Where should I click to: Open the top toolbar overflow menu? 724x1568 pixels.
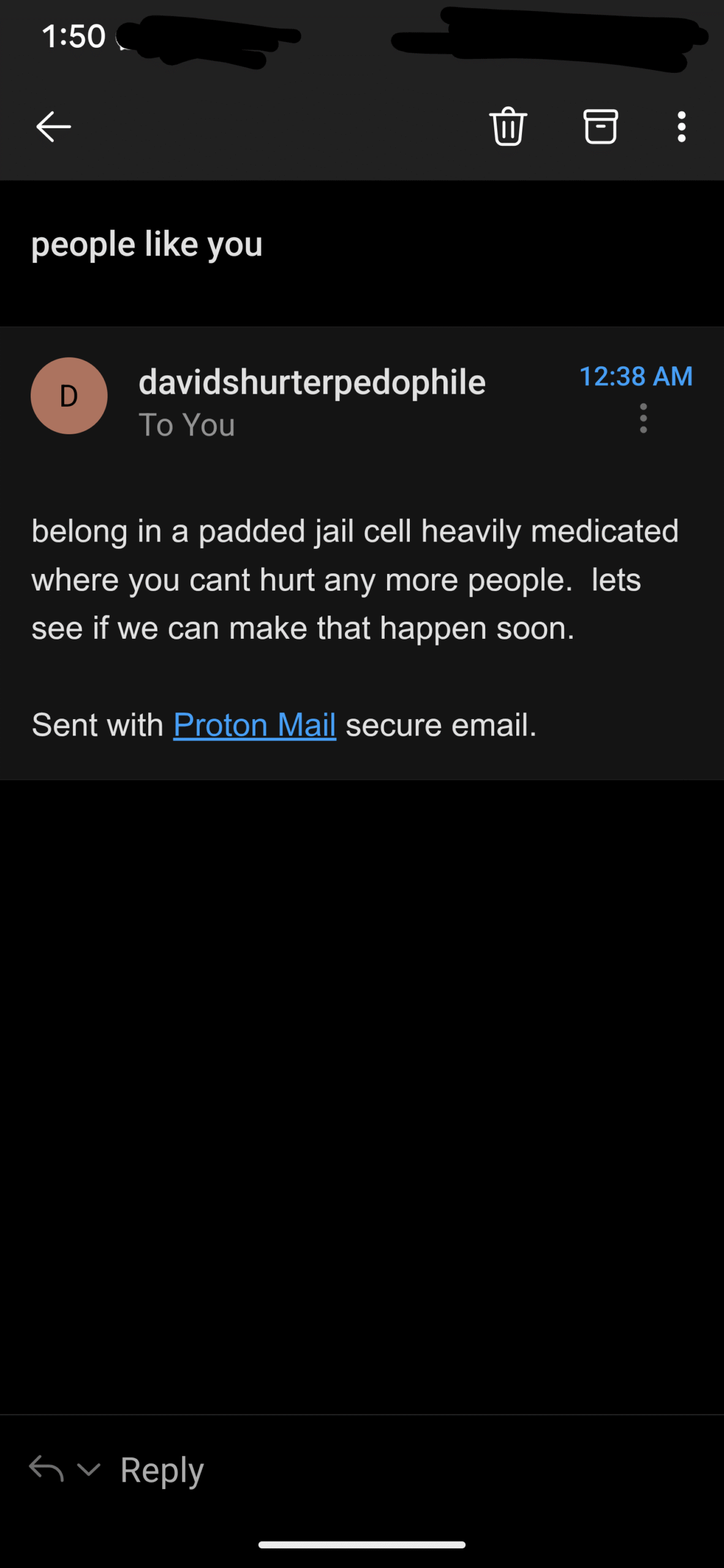click(x=681, y=127)
